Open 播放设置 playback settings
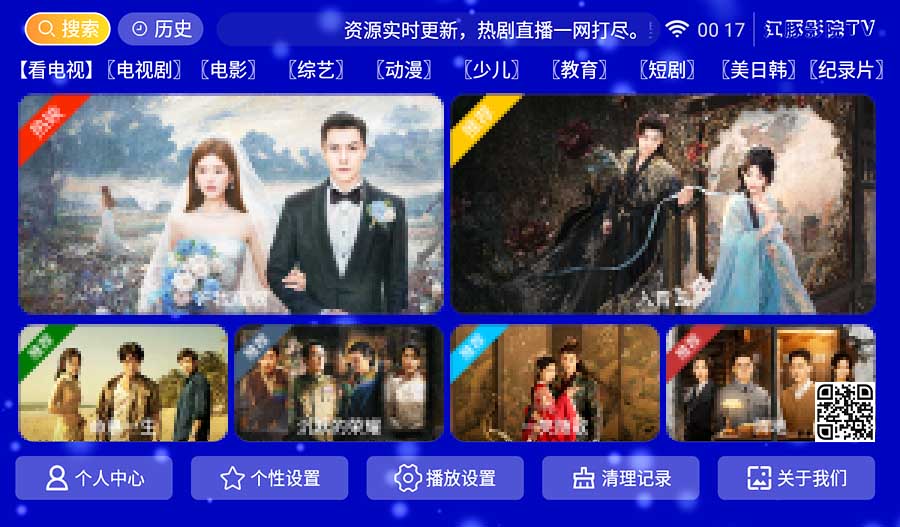This screenshot has width=900, height=527. (445, 478)
